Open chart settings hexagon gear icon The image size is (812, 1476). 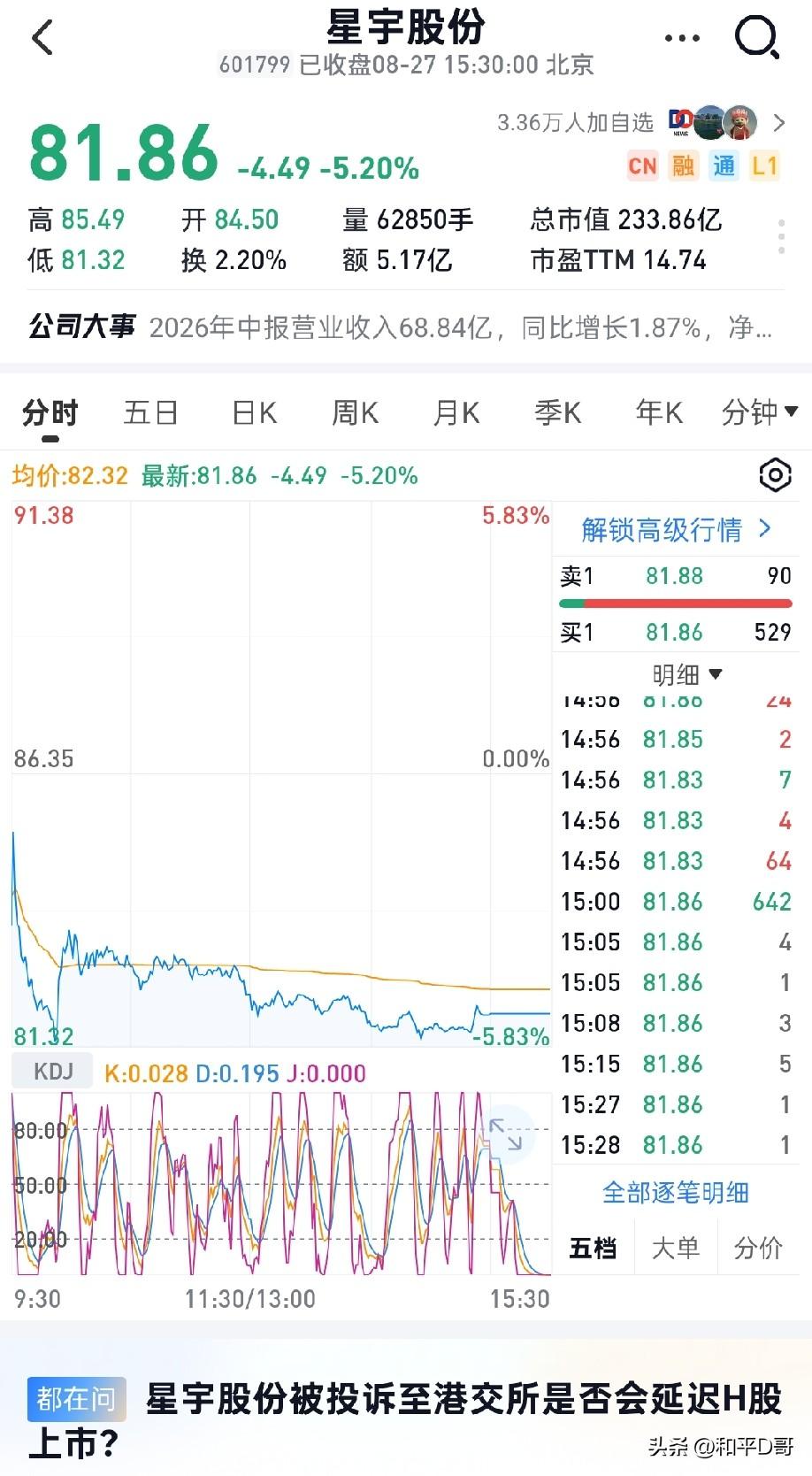(775, 476)
